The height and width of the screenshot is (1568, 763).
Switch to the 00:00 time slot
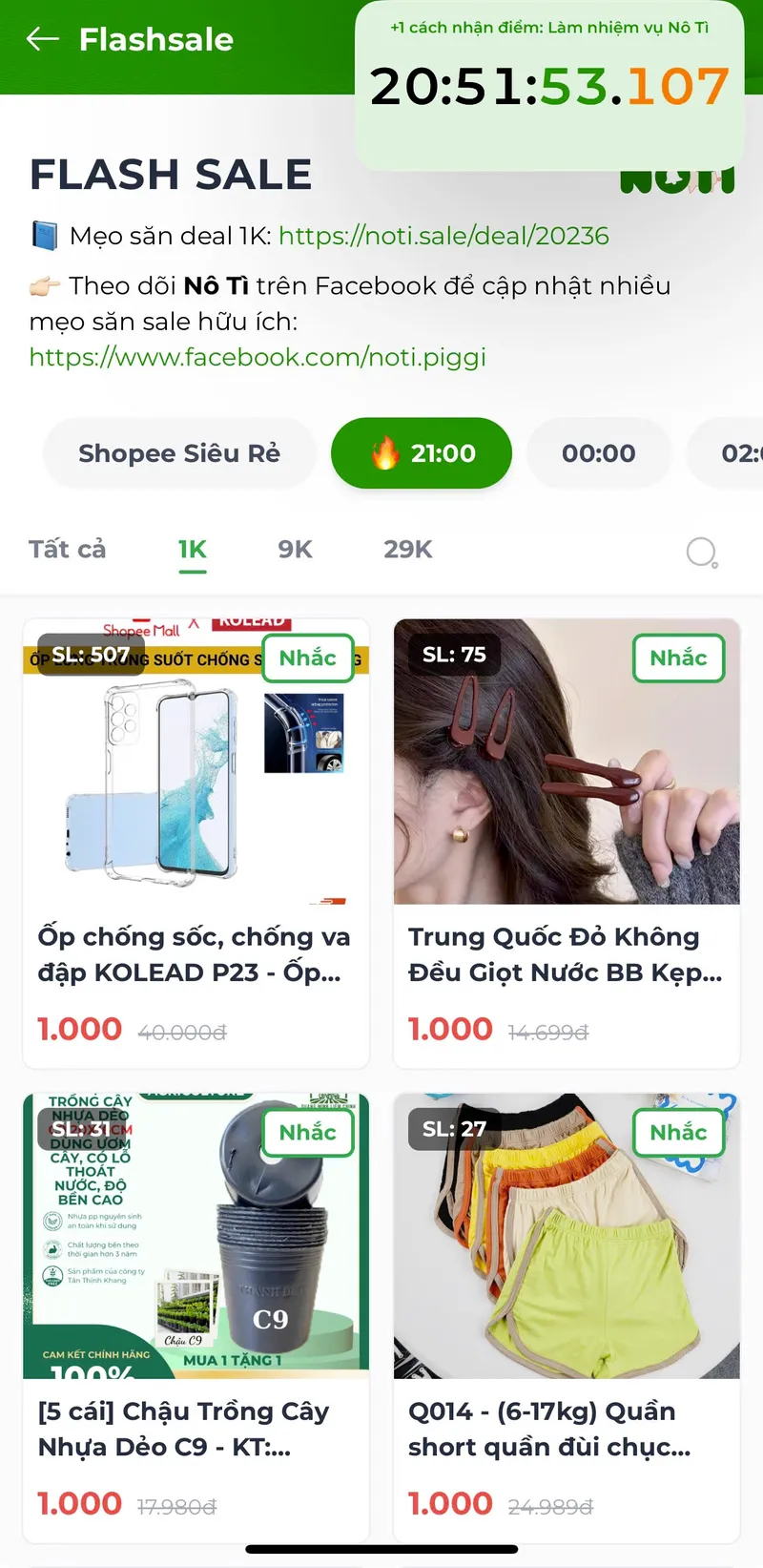point(598,453)
